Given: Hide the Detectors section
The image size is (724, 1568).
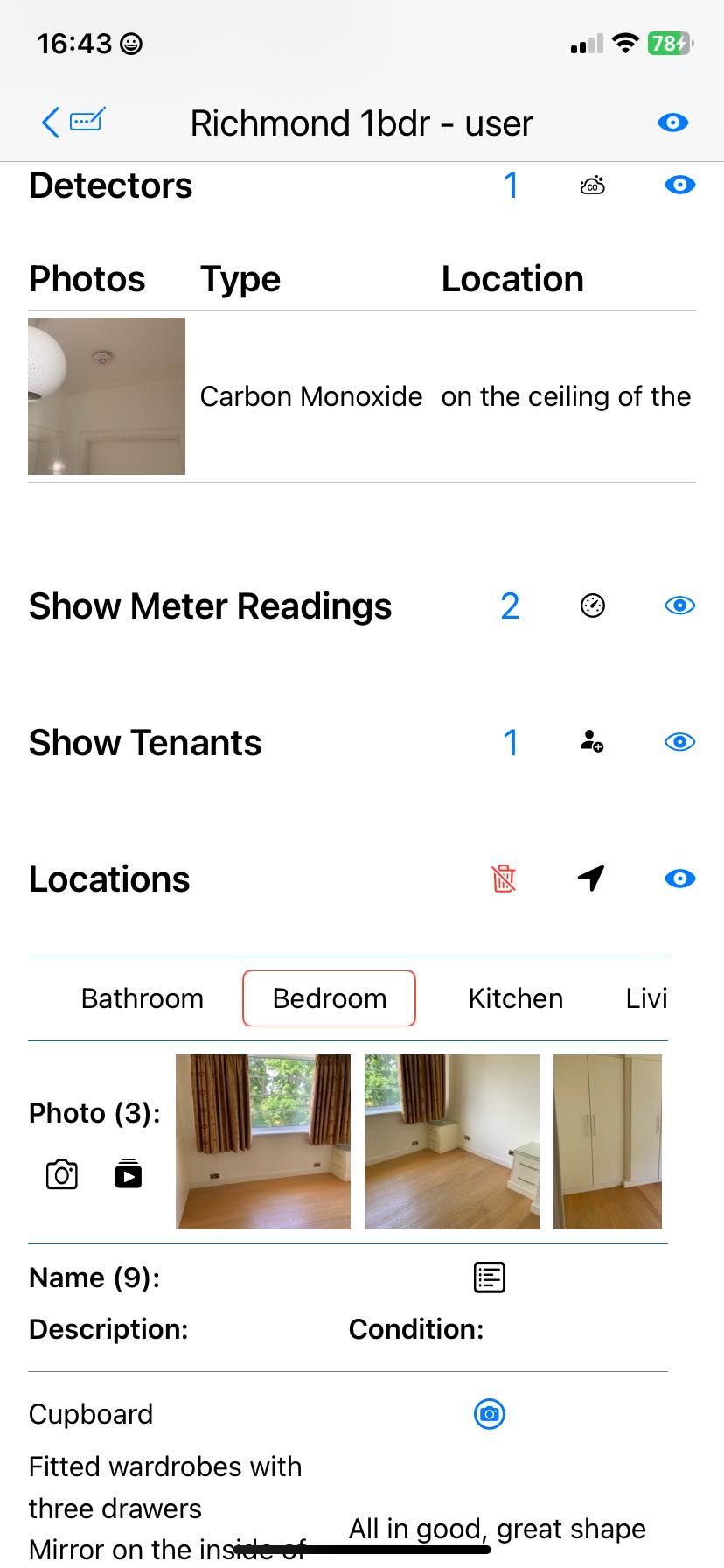Looking at the screenshot, I should pos(679,185).
